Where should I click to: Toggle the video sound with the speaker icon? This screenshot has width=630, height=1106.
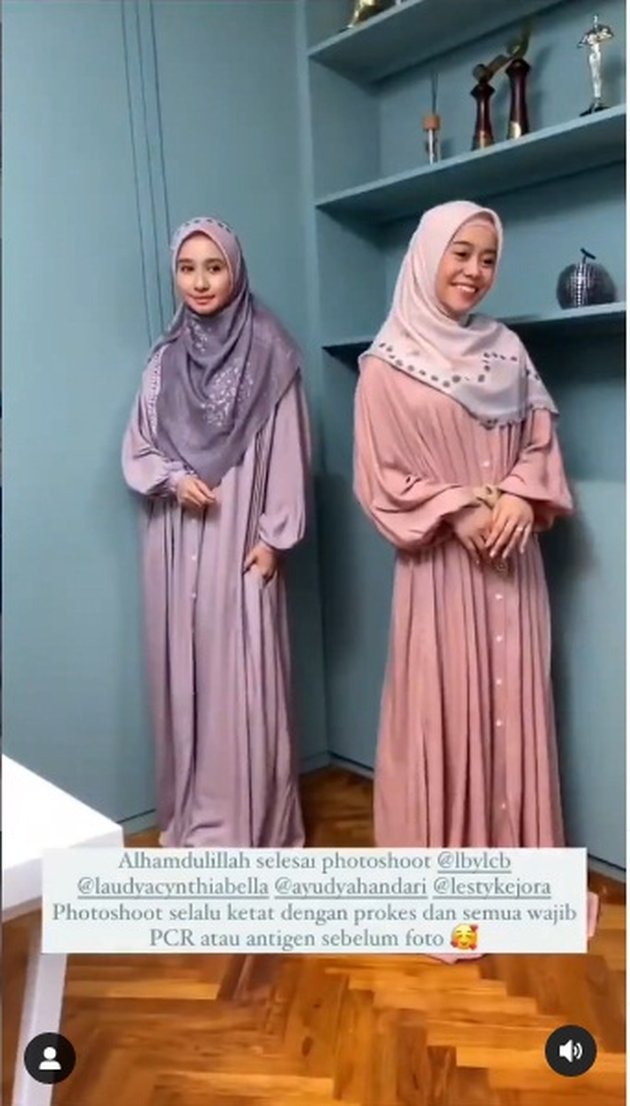tap(571, 1052)
